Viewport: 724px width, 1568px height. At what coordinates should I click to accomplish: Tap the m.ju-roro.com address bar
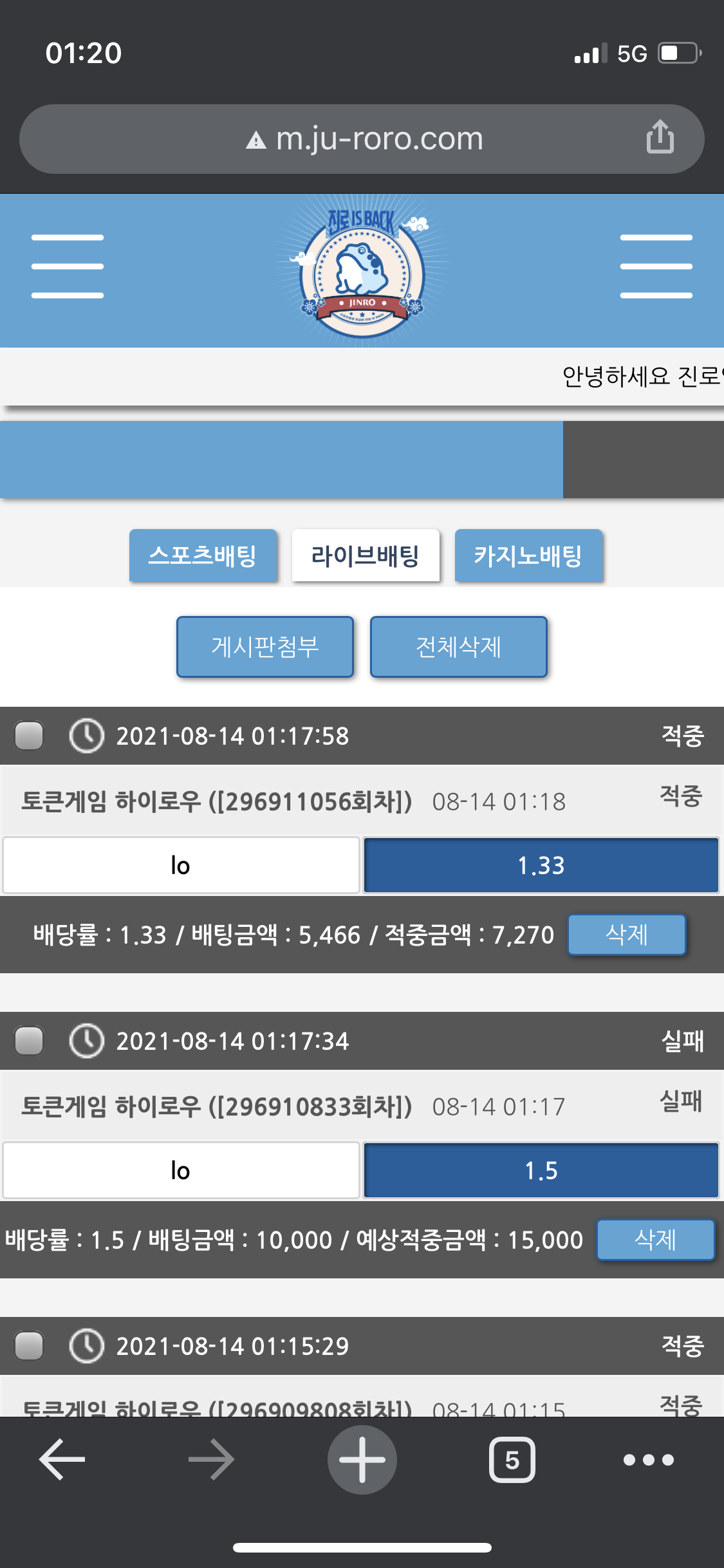point(362,139)
